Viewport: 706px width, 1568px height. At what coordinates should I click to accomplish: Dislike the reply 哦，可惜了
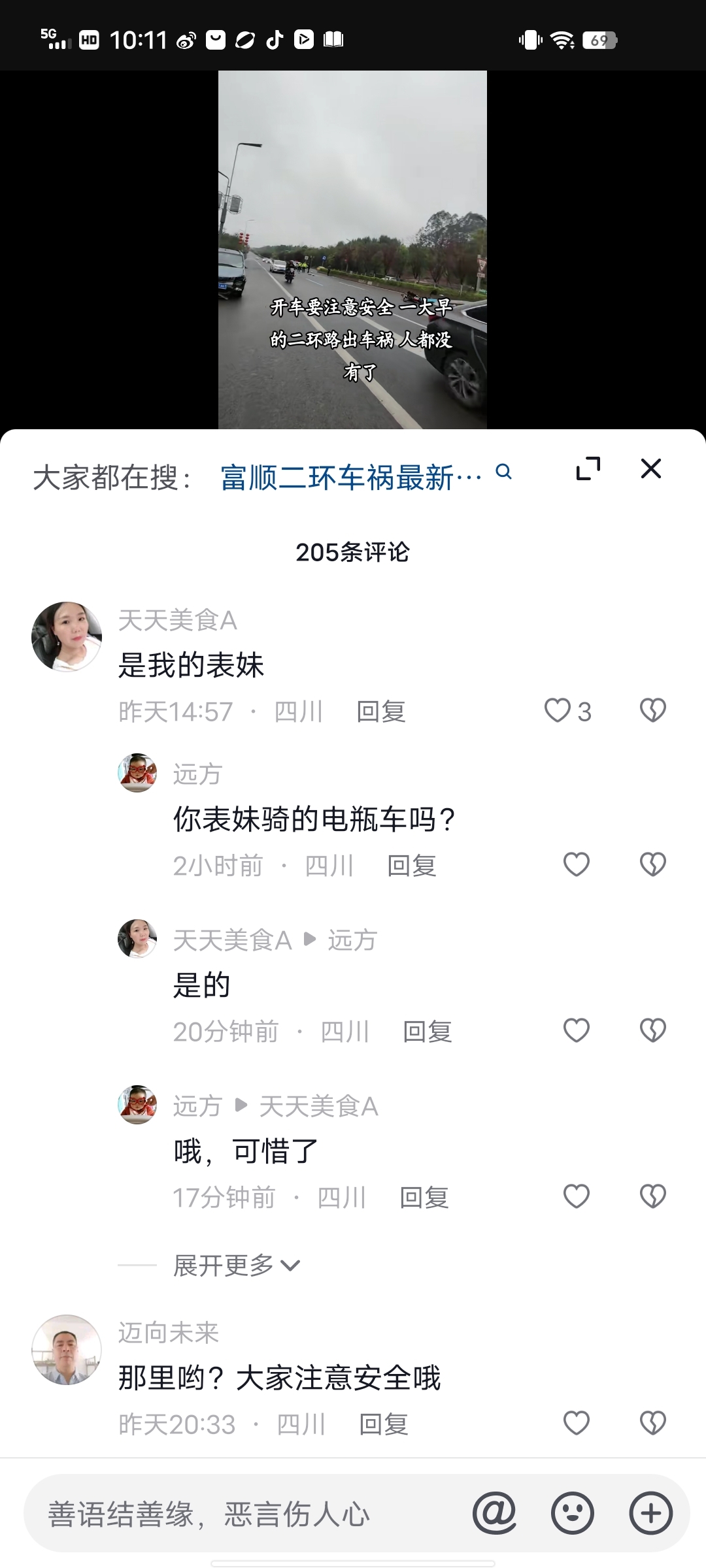652,1196
